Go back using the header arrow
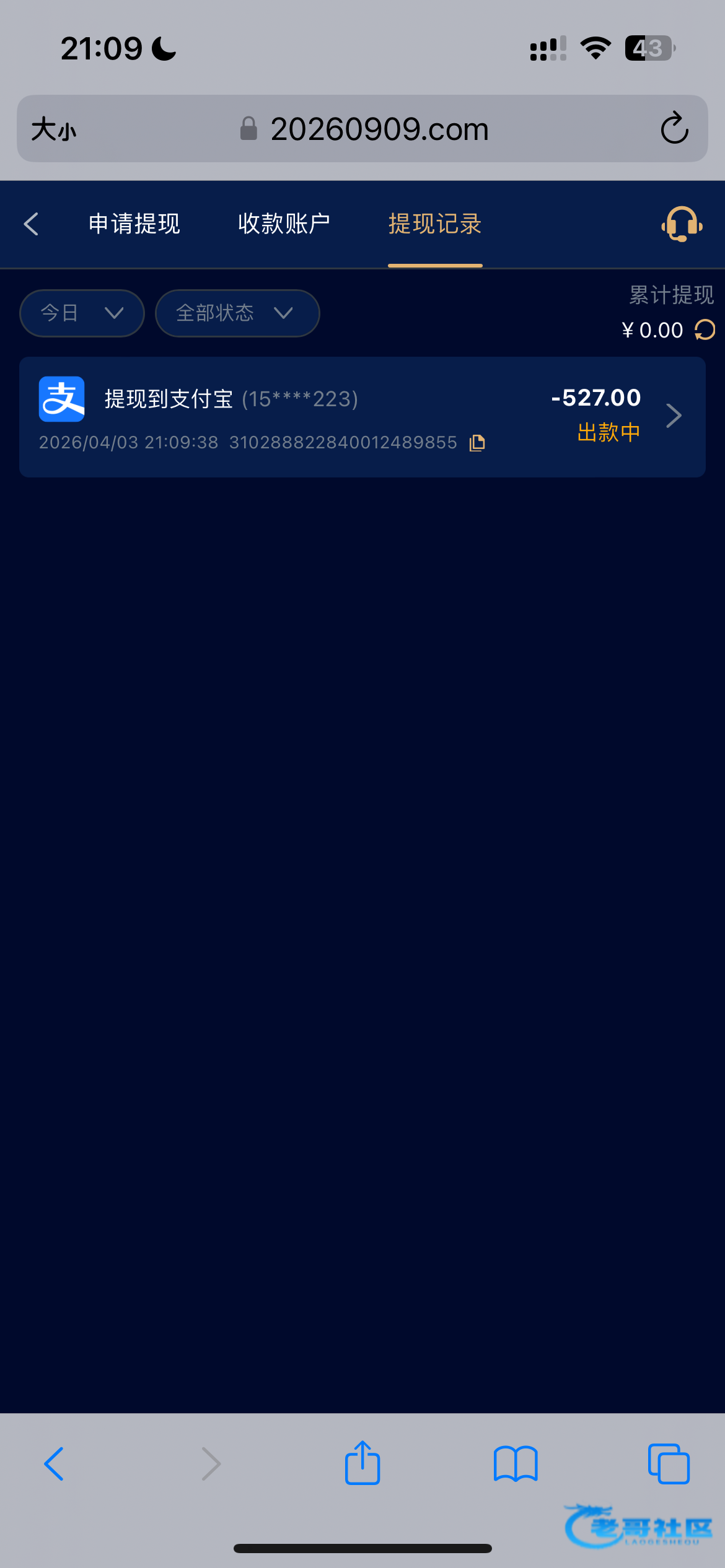725x1568 pixels. point(31,224)
